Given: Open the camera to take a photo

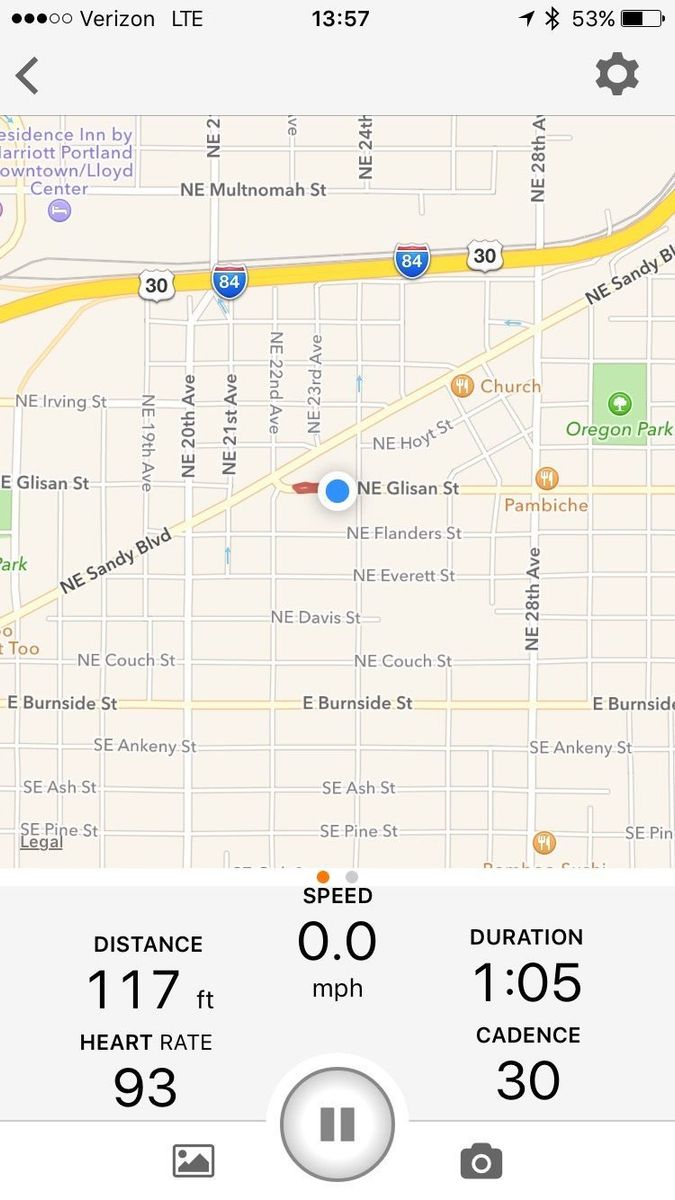Looking at the screenshot, I should click(481, 1161).
